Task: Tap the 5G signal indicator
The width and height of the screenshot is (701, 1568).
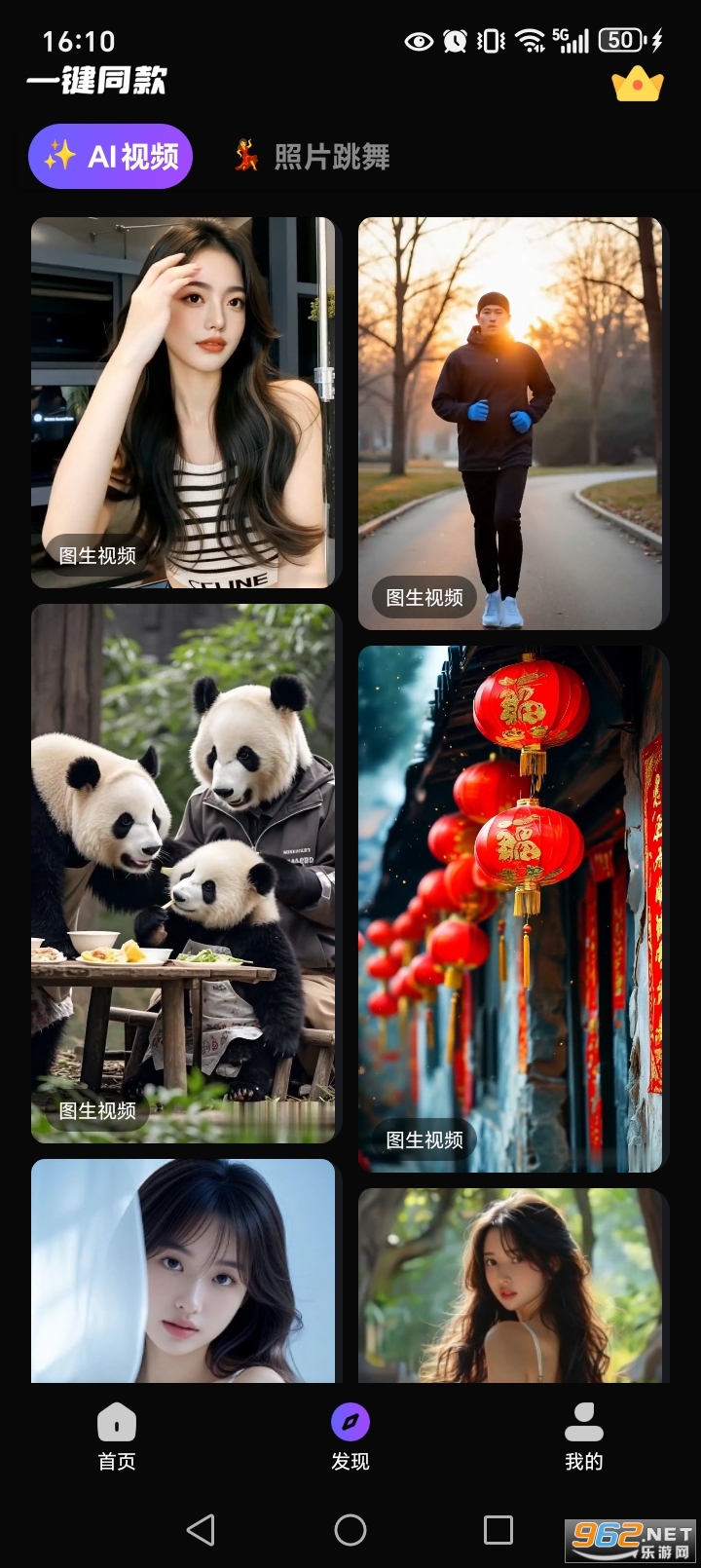Action: click(572, 41)
